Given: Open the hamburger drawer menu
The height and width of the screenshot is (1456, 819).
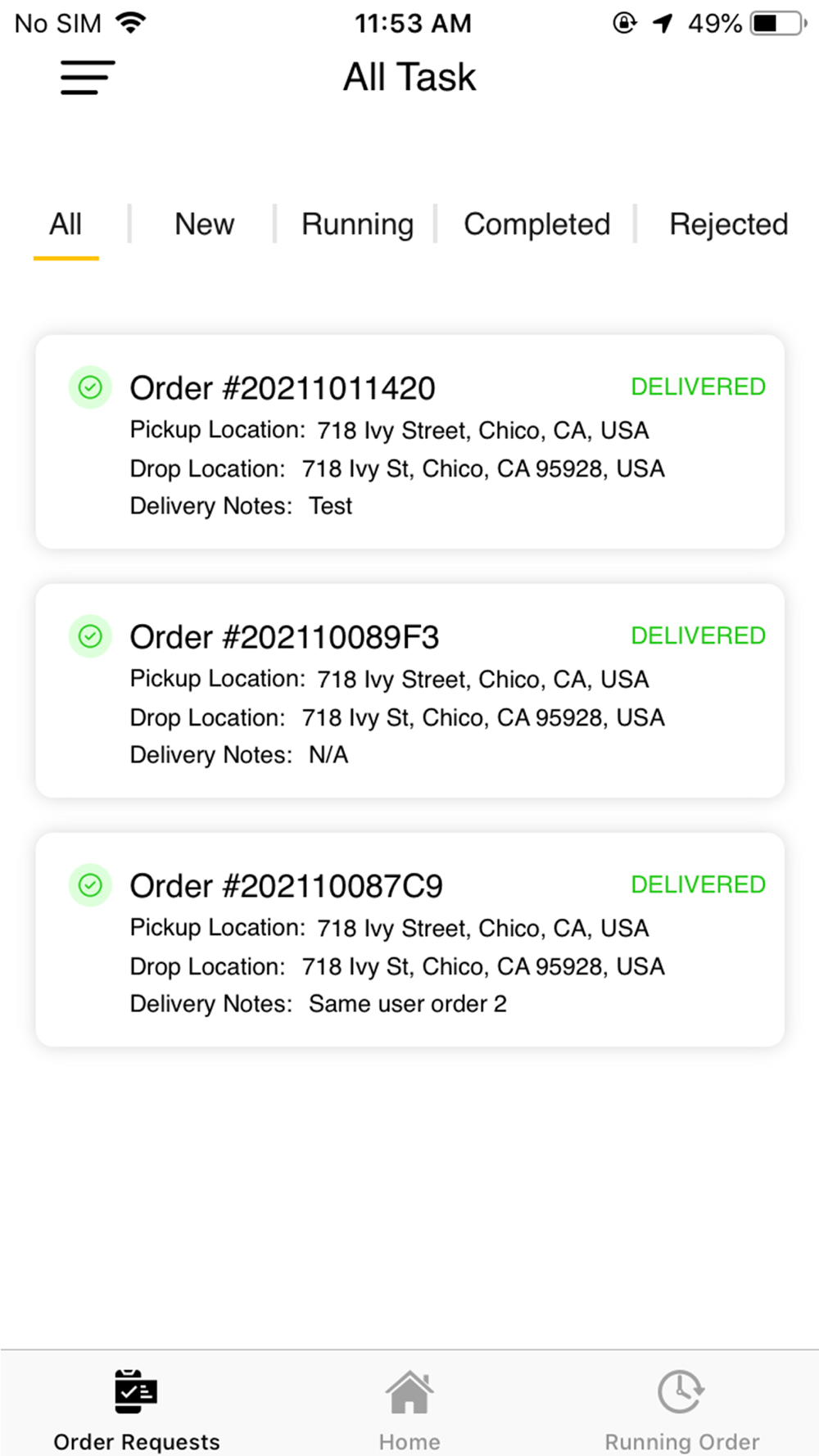Looking at the screenshot, I should [88, 78].
